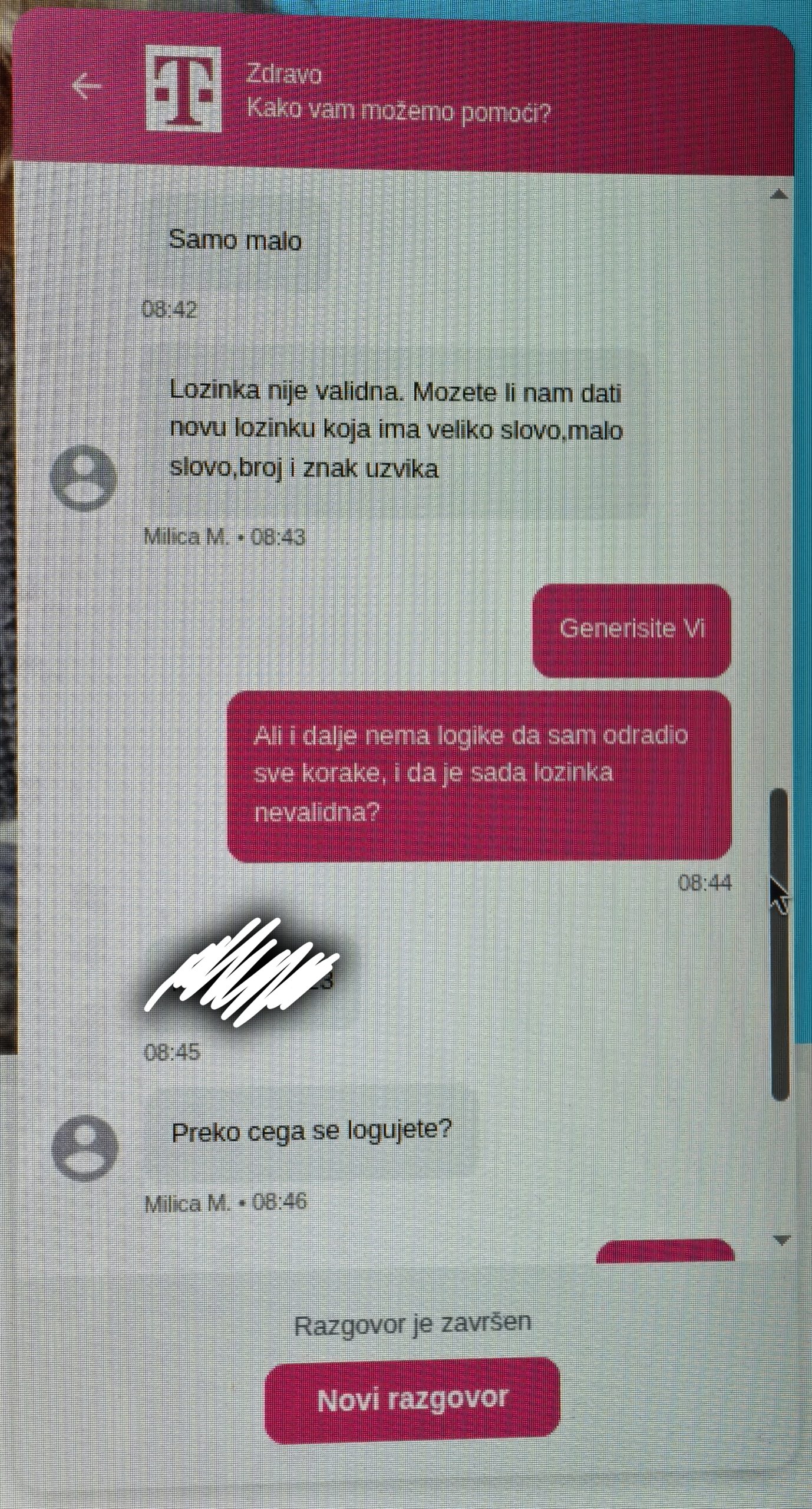
Task: Click the scrollbar up arrow
Action: point(779,194)
